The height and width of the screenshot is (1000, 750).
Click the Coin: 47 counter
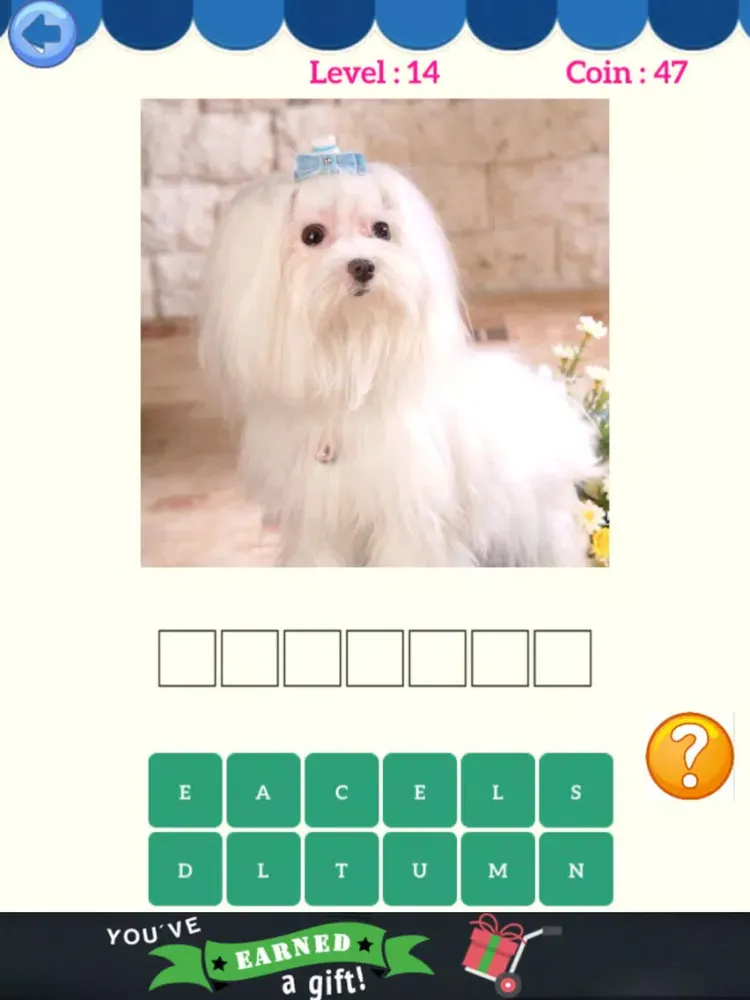click(626, 72)
